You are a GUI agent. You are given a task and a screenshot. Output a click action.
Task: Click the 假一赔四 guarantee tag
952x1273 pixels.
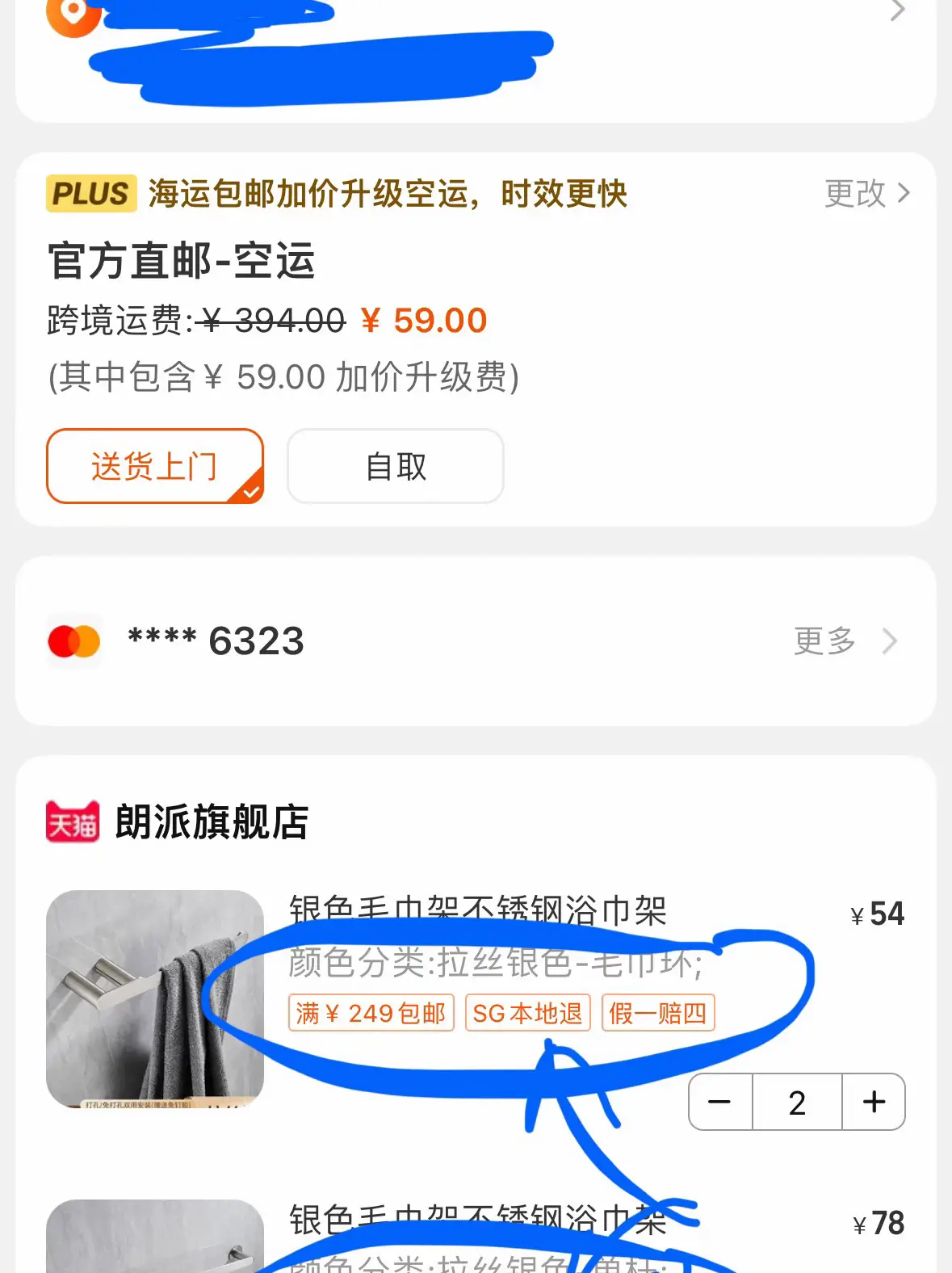point(658,1013)
